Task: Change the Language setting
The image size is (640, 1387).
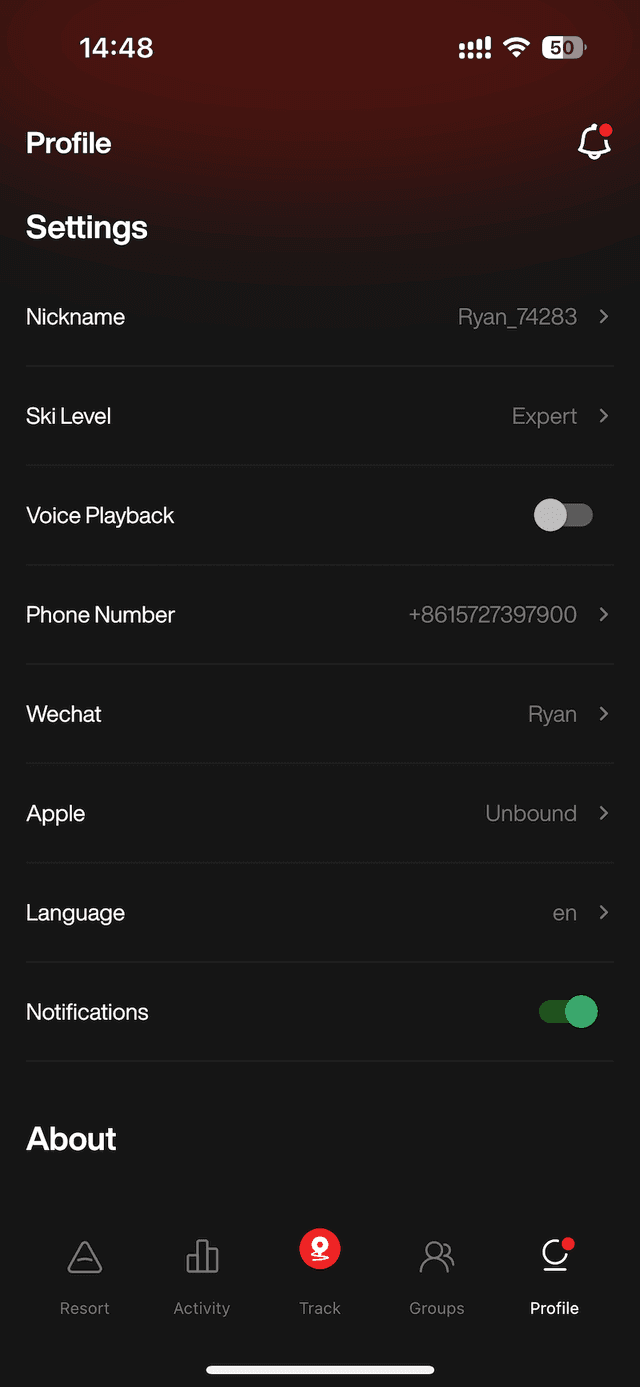Action: click(319, 913)
